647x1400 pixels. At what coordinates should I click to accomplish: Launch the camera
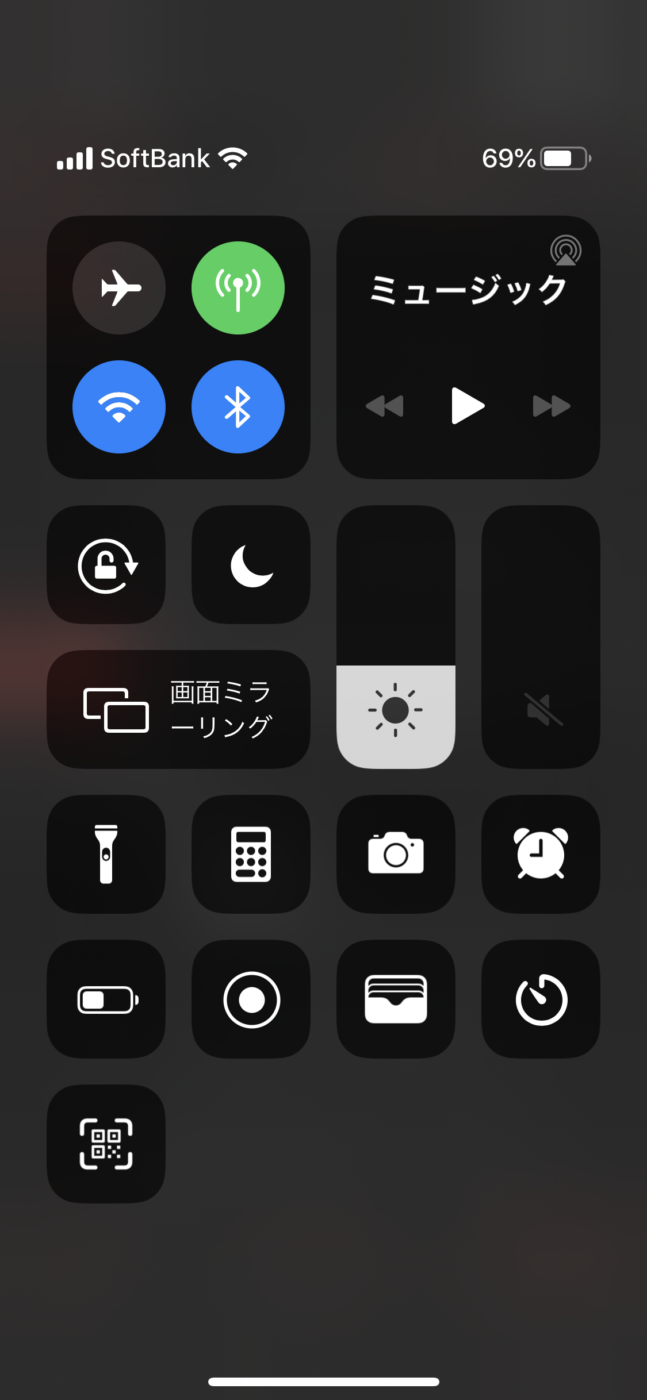(396, 855)
